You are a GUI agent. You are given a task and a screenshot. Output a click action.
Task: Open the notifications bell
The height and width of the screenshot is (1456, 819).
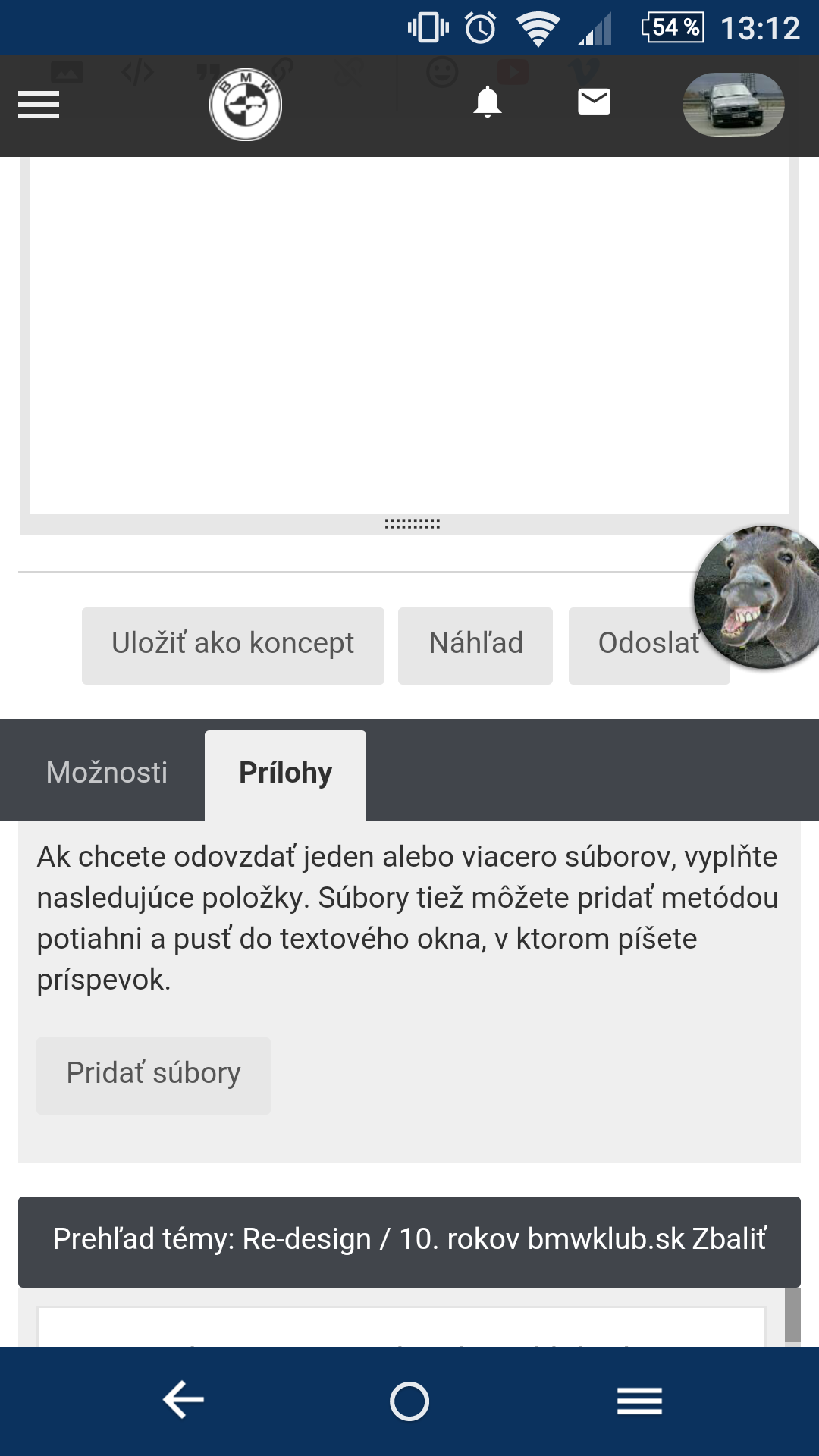tap(488, 102)
